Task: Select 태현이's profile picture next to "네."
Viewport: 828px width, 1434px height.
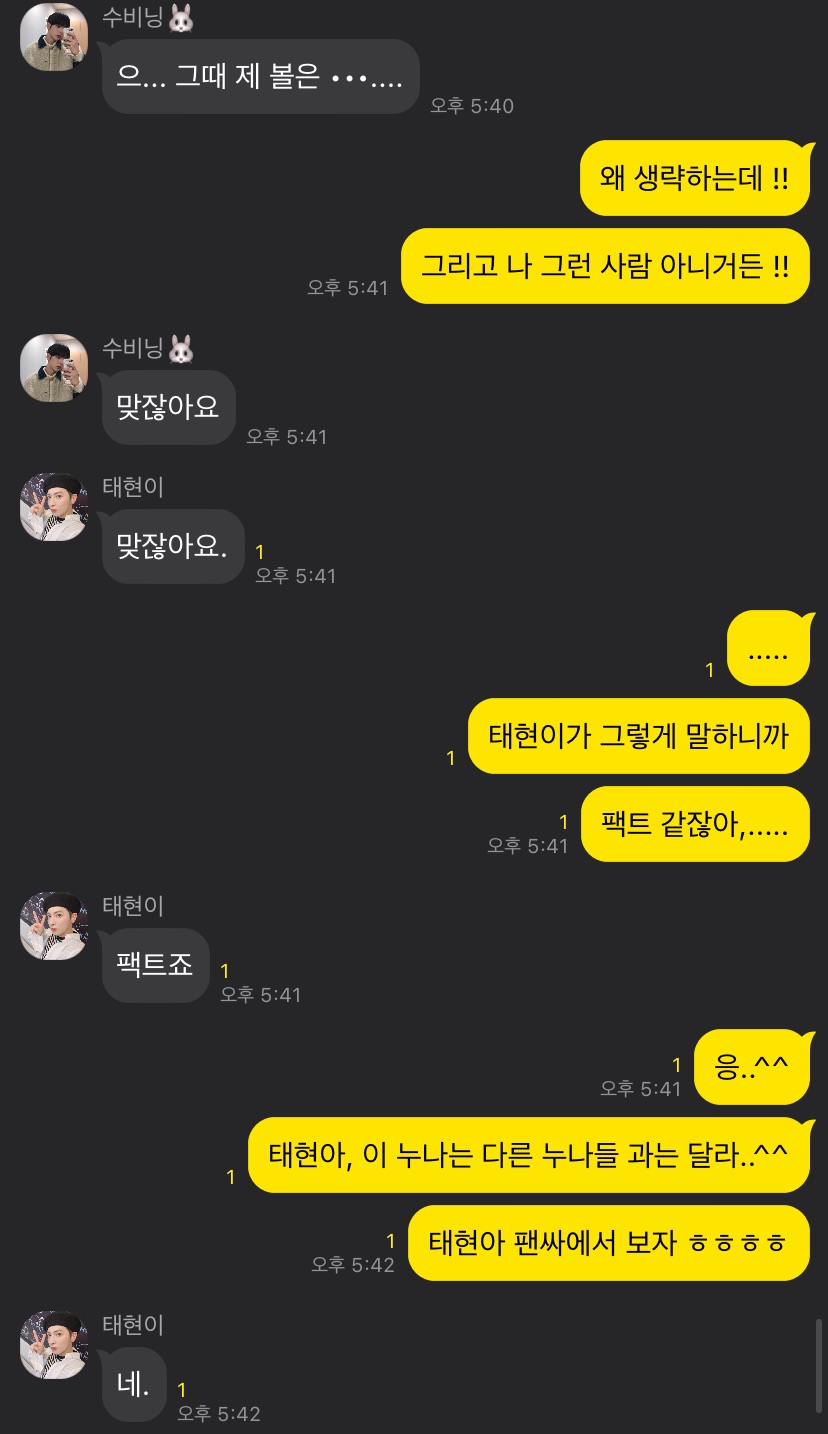Action: pos(54,1345)
